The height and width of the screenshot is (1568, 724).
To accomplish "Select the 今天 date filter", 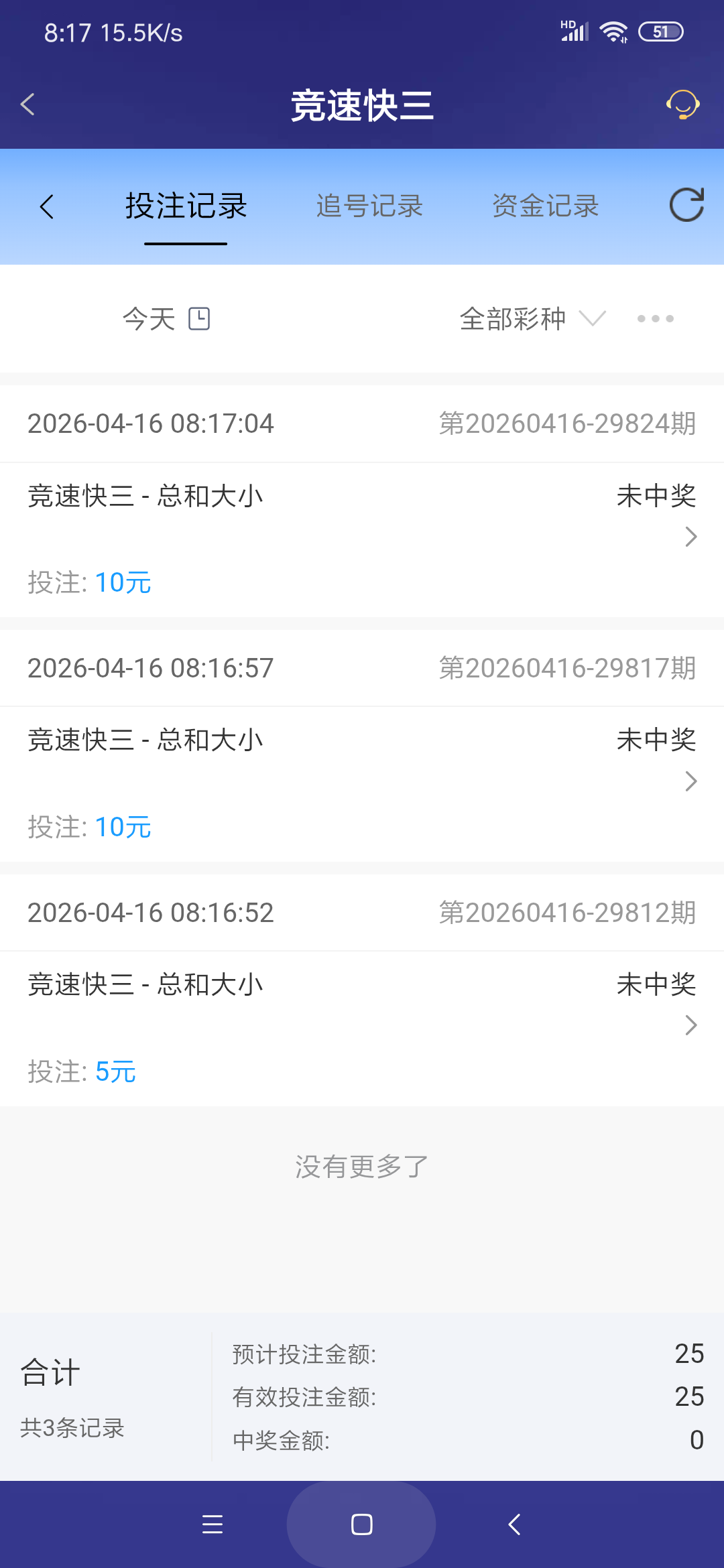I will point(149,318).
